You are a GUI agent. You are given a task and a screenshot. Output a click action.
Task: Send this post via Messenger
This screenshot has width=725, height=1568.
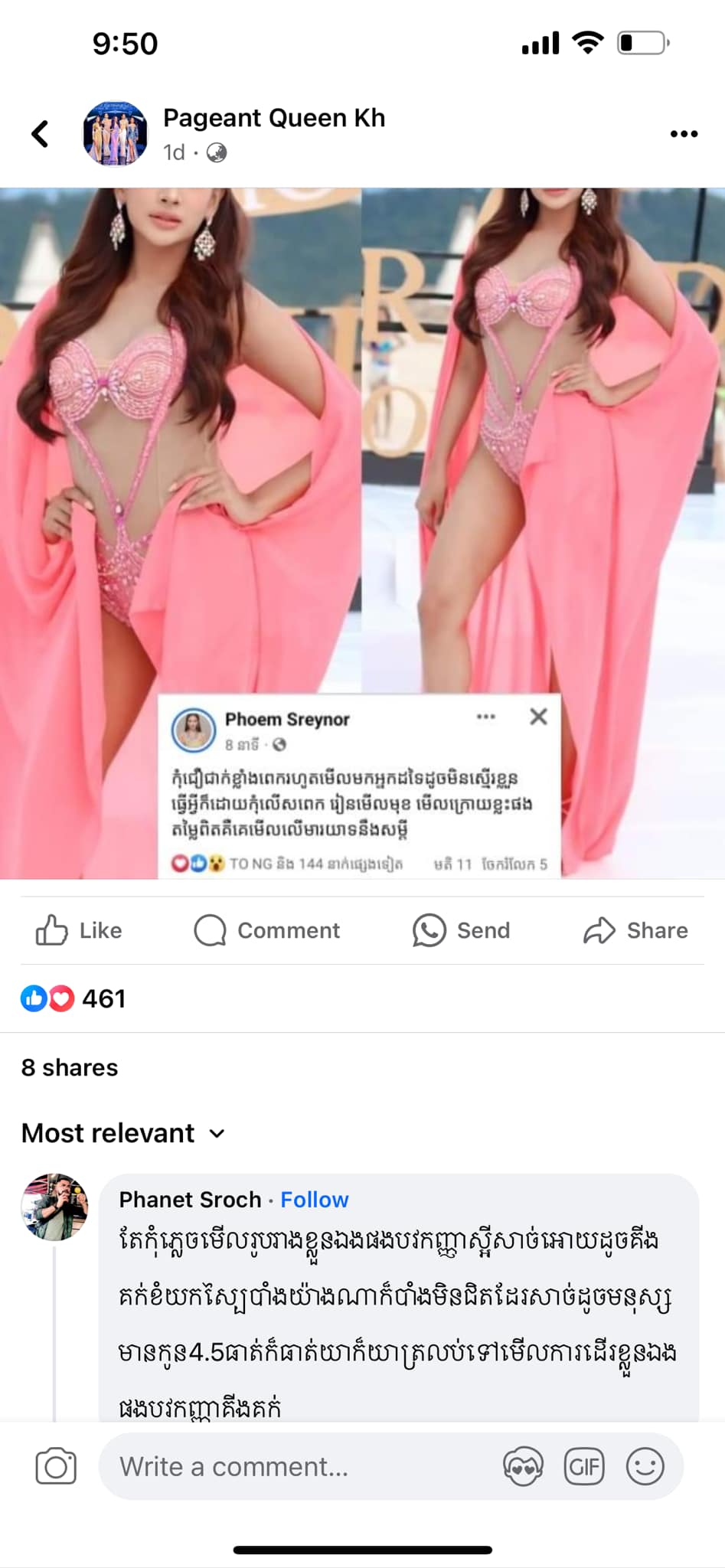(461, 930)
